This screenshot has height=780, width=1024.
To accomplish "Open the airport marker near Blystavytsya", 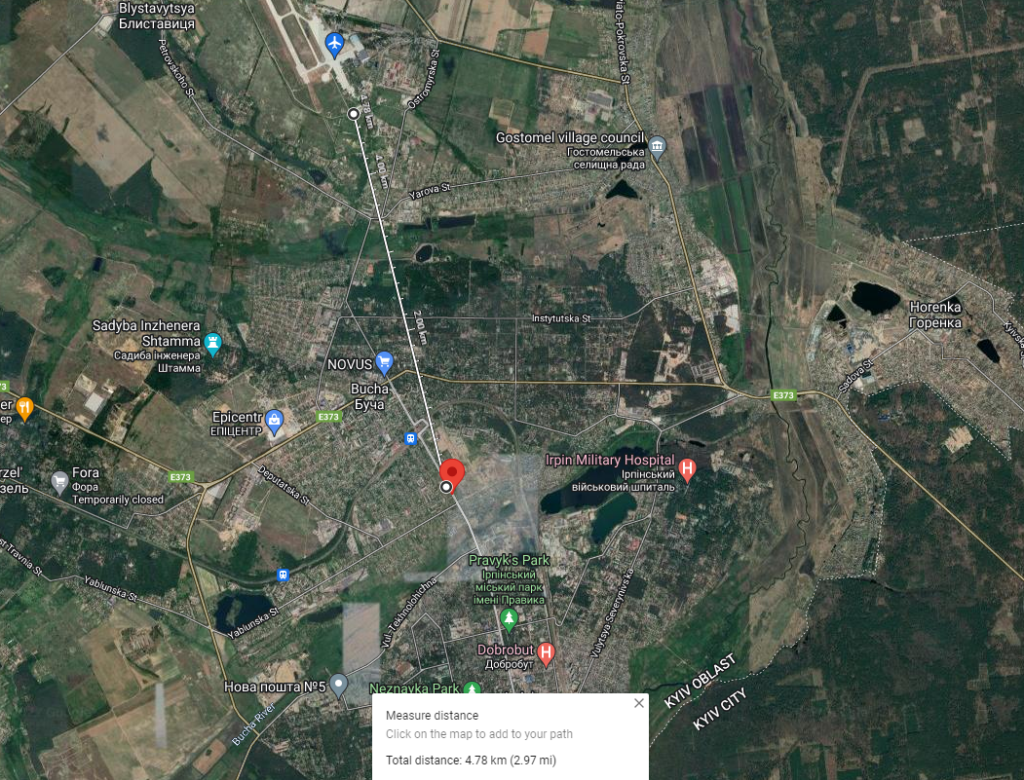I will (x=335, y=43).
